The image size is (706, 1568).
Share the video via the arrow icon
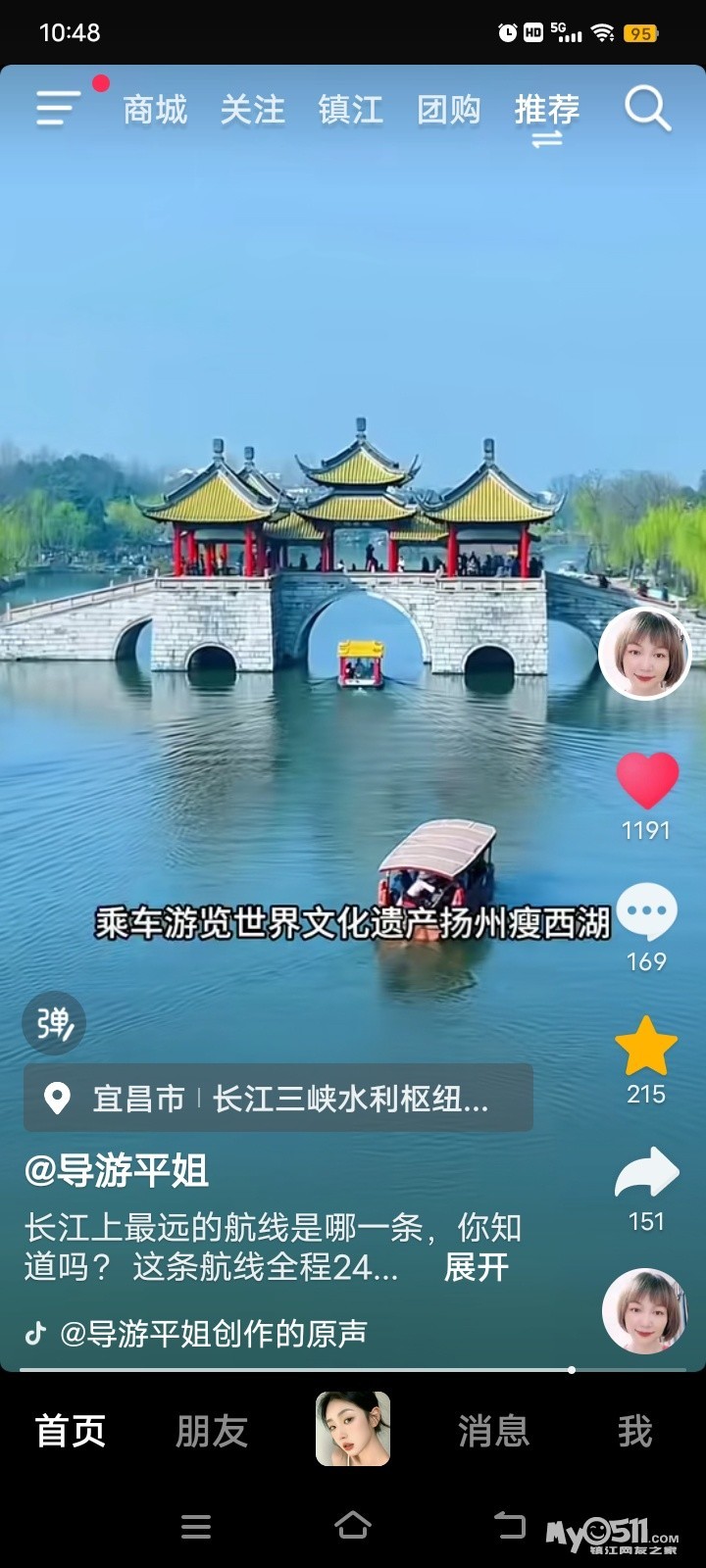(x=646, y=1174)
